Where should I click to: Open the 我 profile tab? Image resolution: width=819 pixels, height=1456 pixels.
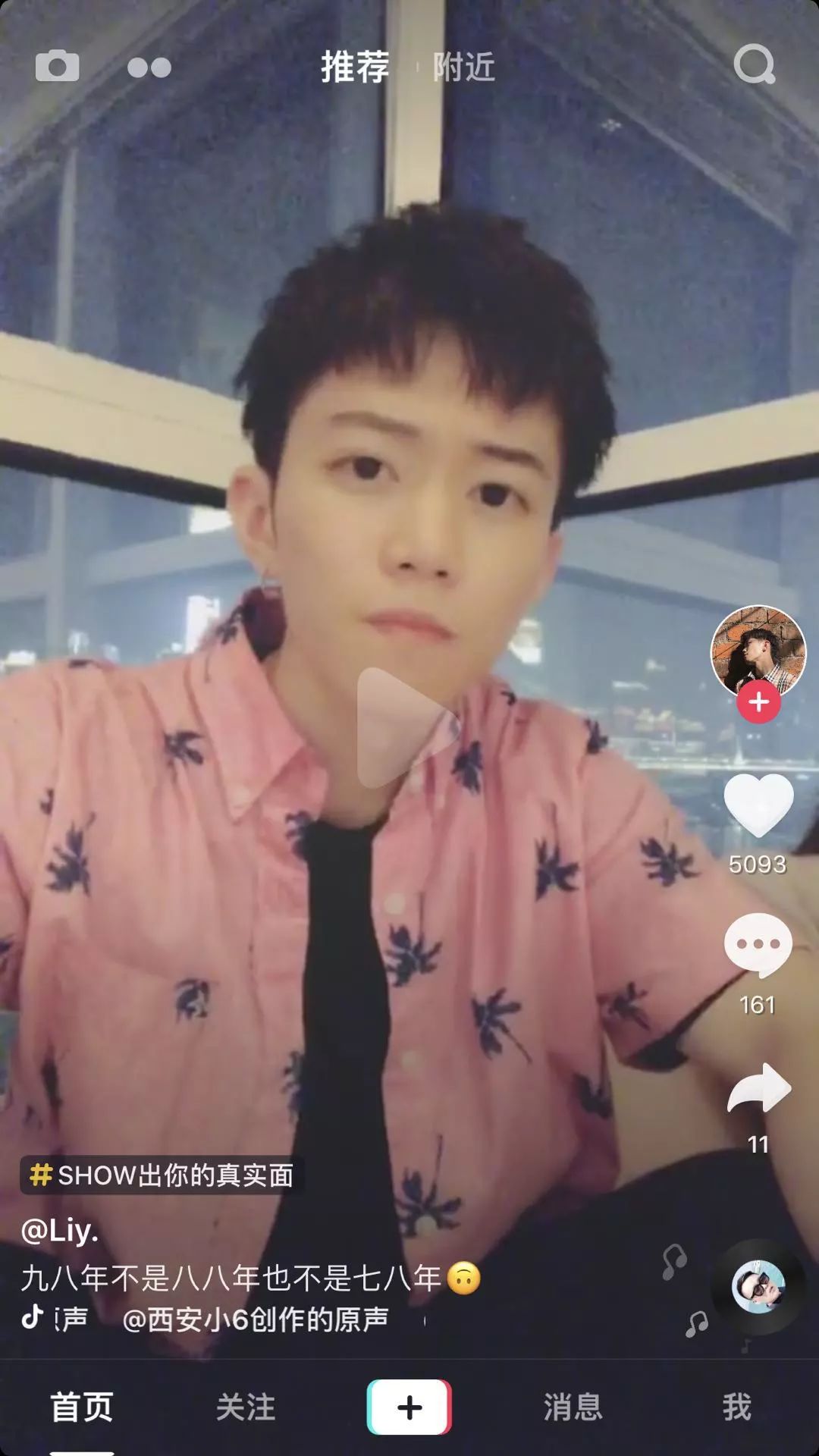click(x=736, y=1407)
